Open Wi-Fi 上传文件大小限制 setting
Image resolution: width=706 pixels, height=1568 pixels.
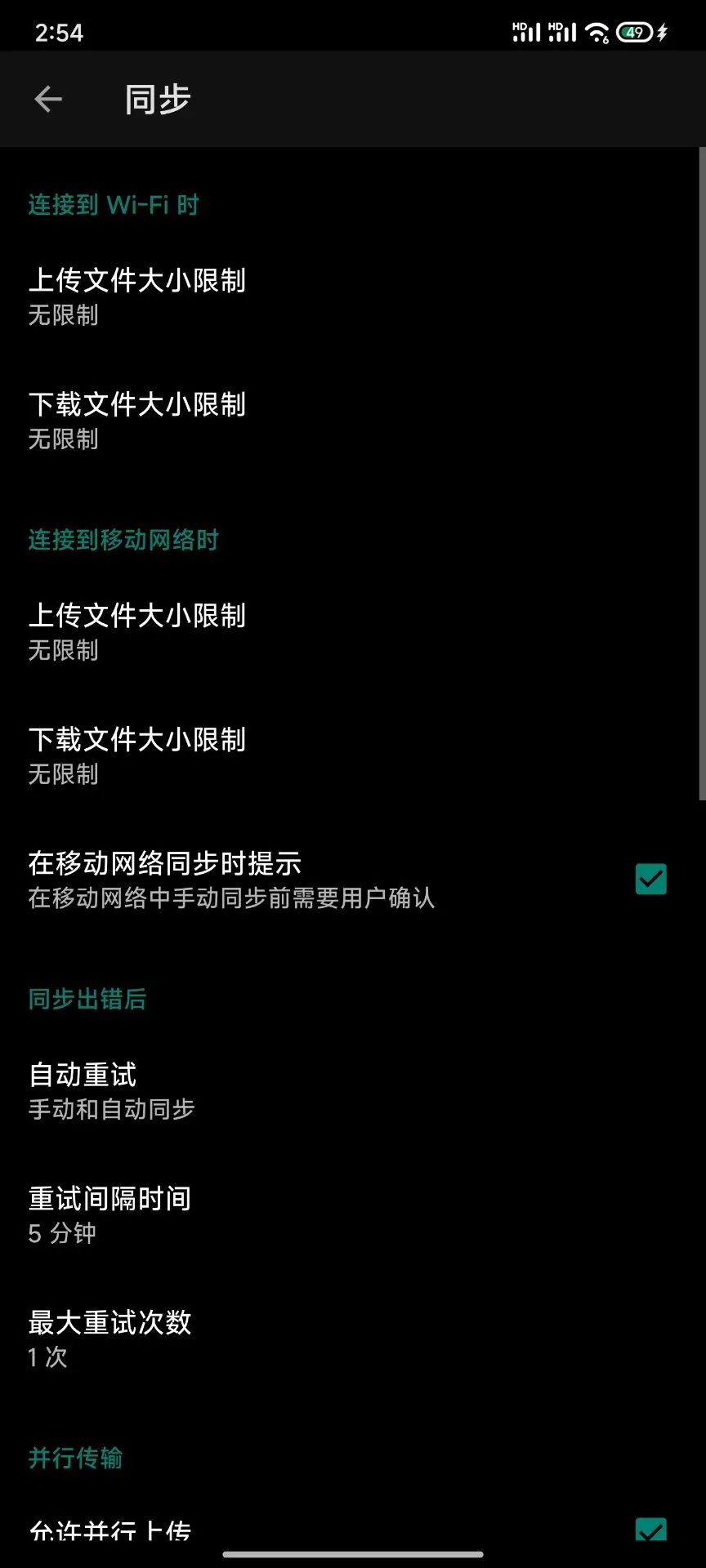137,295
